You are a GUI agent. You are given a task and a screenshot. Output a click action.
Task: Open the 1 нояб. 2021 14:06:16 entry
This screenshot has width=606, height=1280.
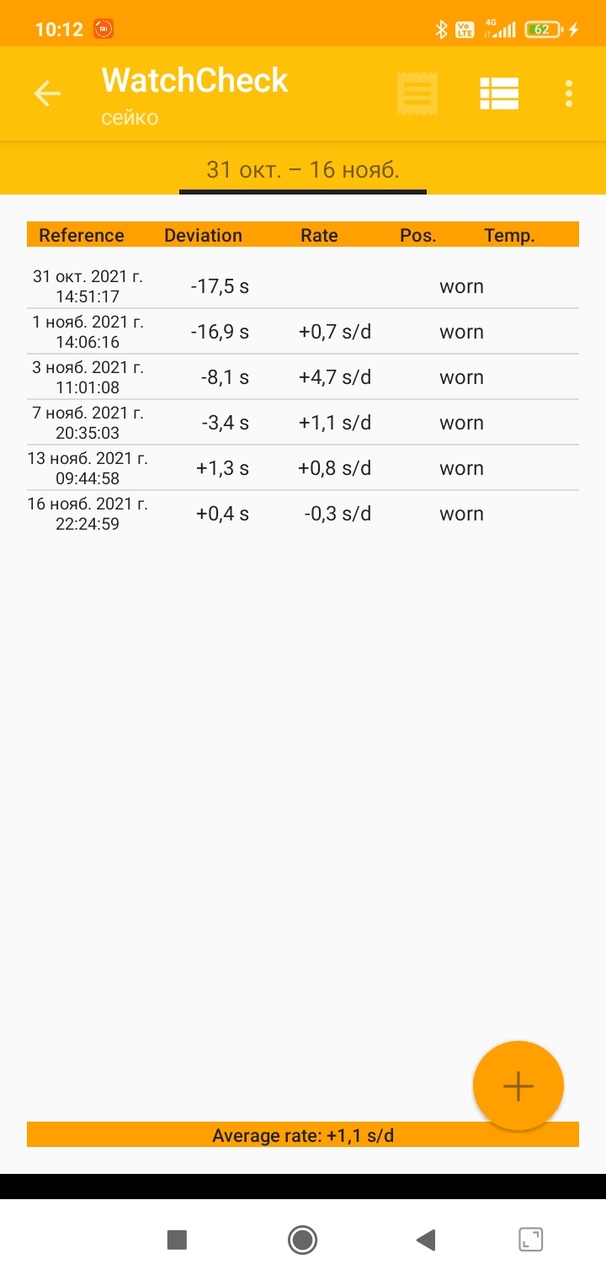pos(302,332)
